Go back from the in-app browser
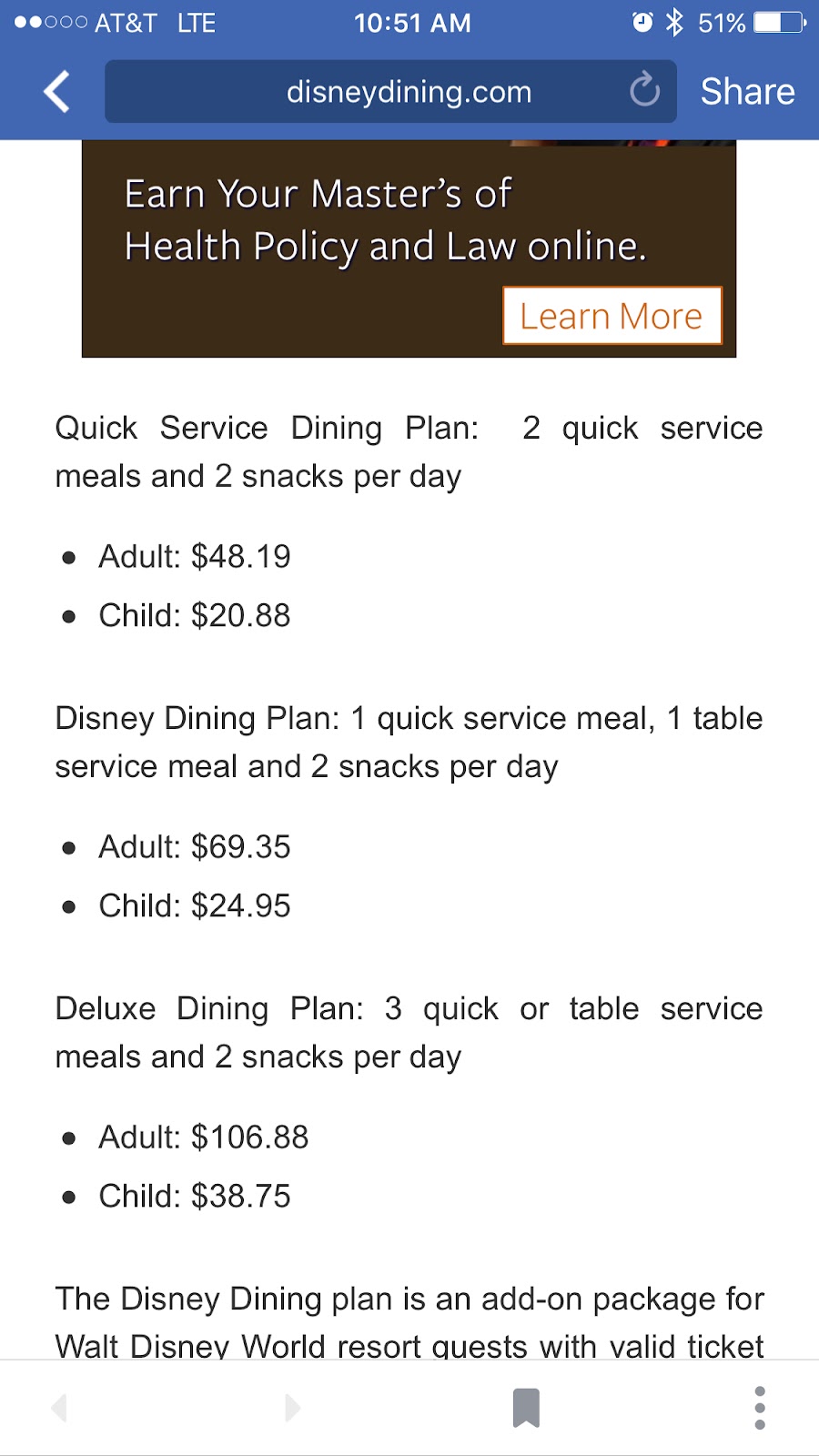This screenshot has height=1456, width=819. pos(56,92)
